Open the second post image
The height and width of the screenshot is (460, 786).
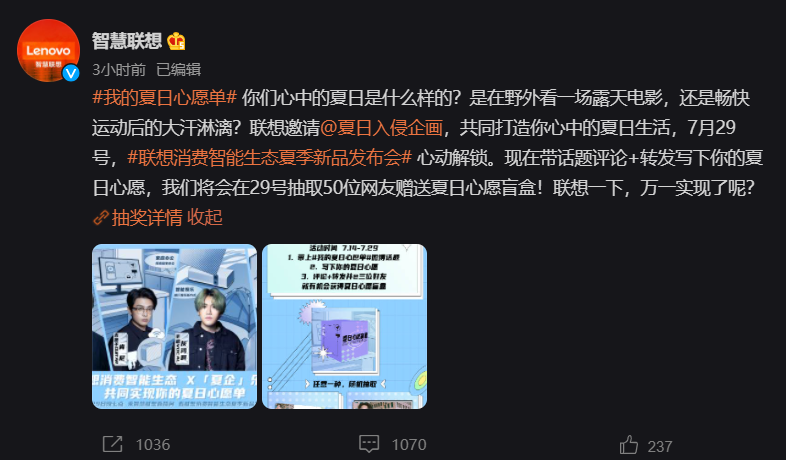pos(344,326)
